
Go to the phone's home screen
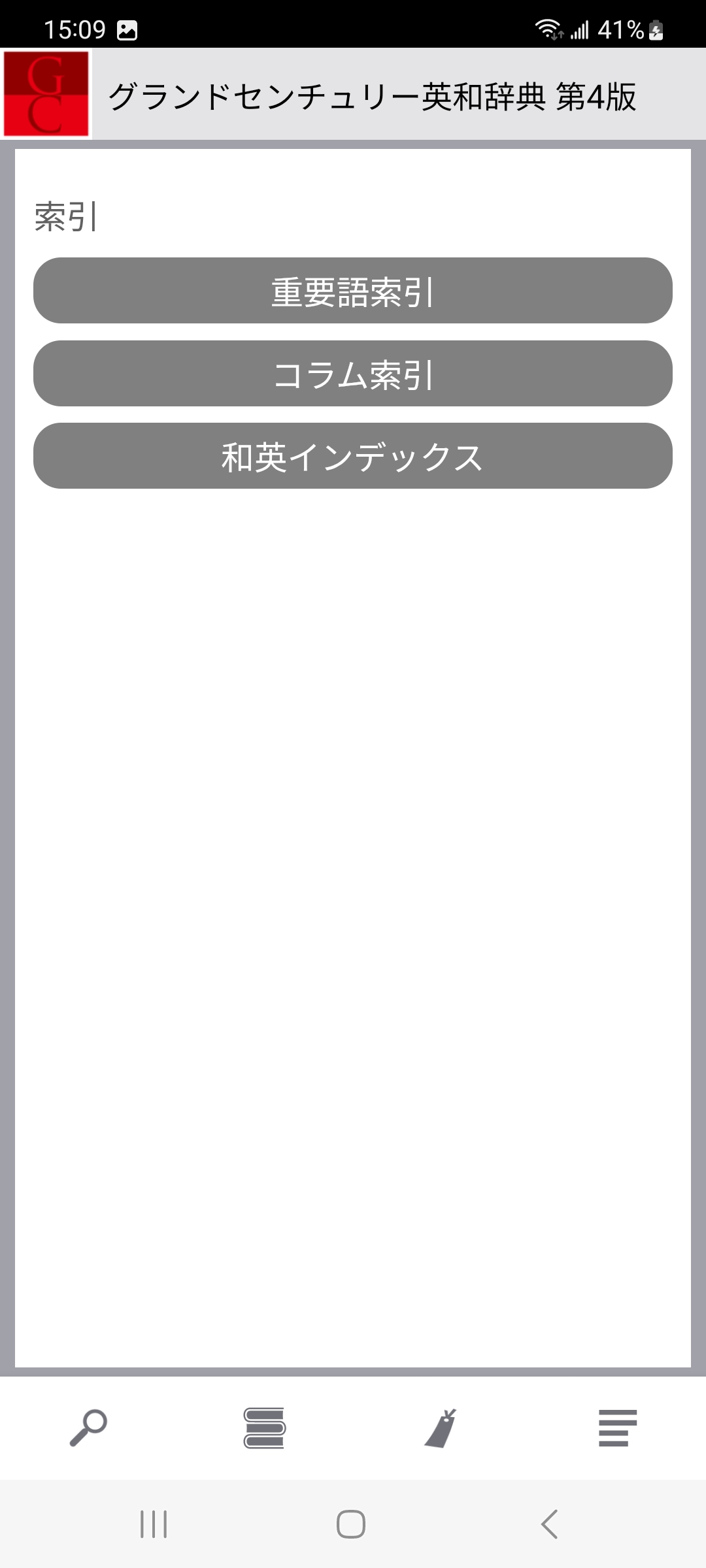tap(351, 1524)
